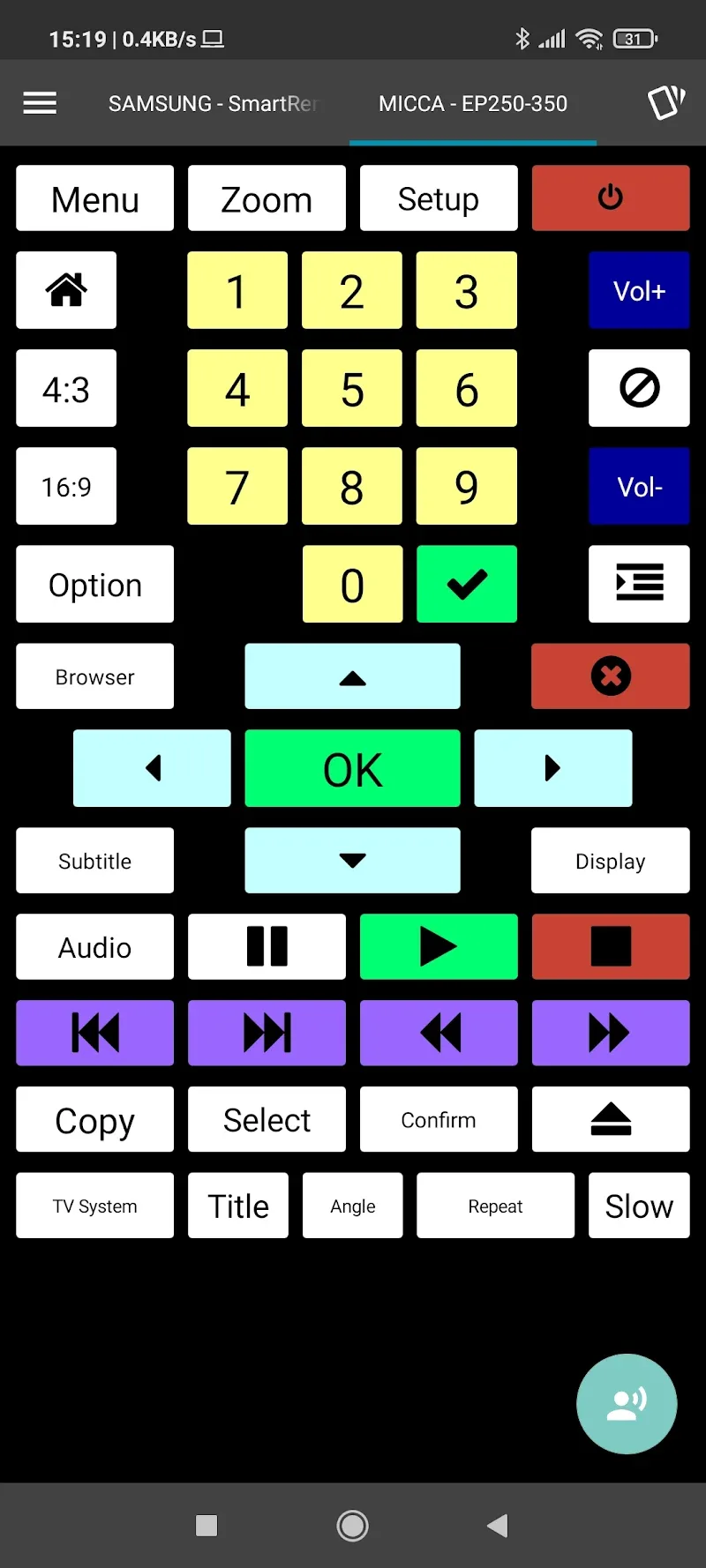Image resolution: width=706 pixels, height=1568 pixels.
Task: Lower volume with Vol-
Action: point(639,486)
